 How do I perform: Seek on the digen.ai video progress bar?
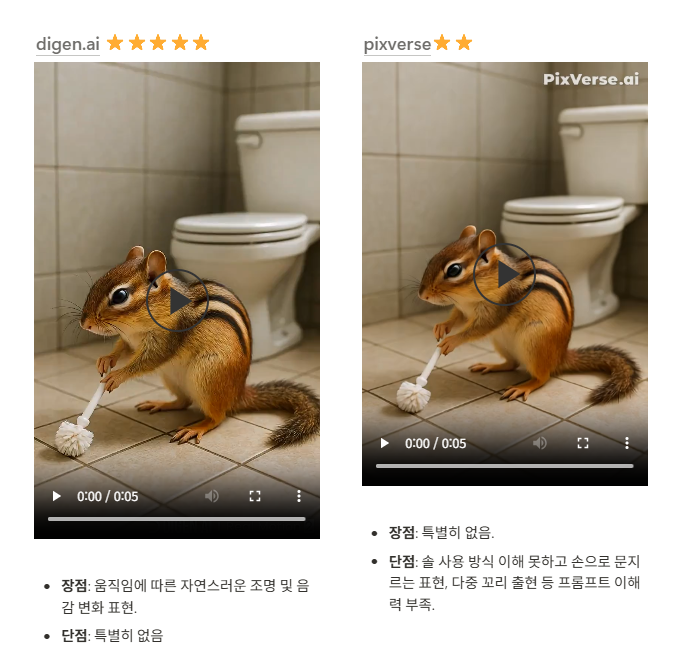point(176,519)
